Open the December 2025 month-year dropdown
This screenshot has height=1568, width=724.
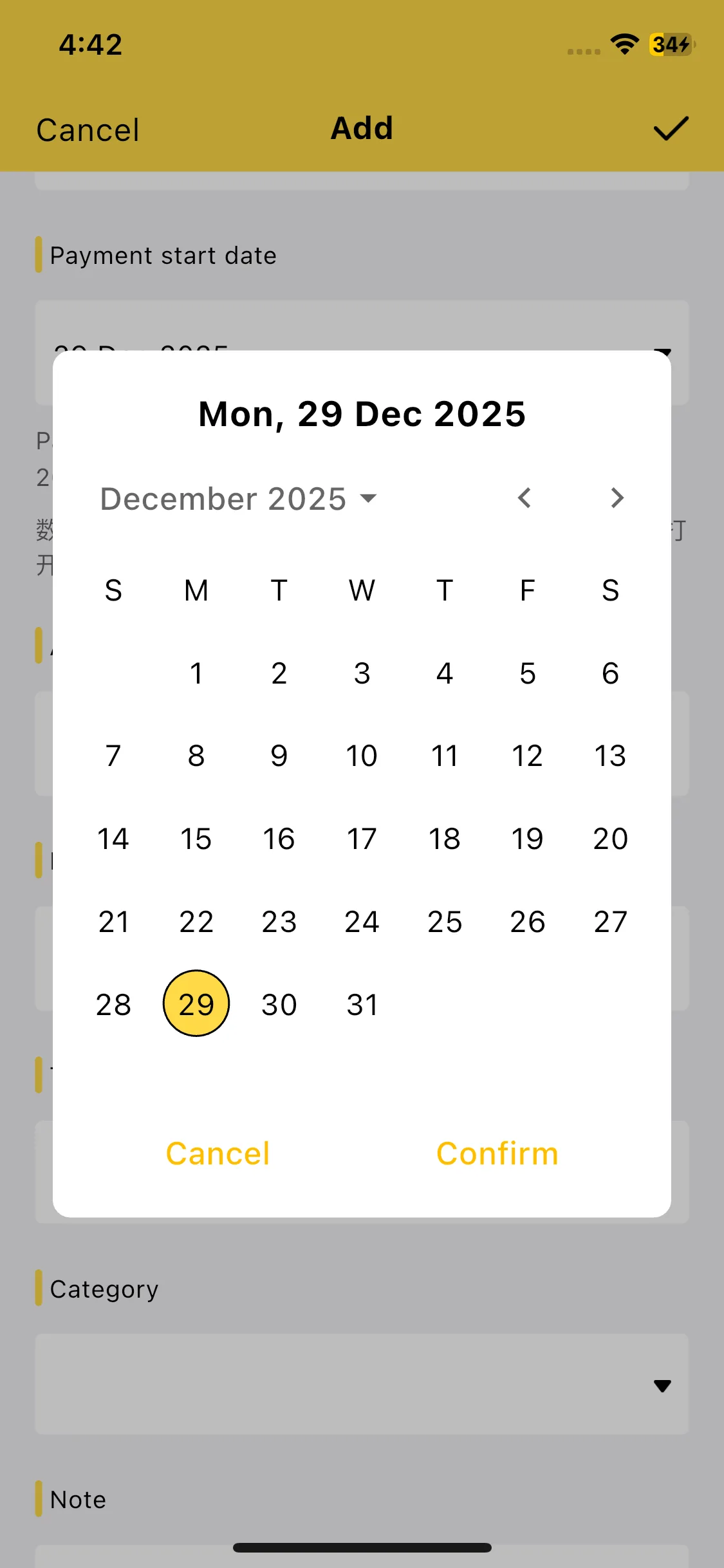point(238,499)
